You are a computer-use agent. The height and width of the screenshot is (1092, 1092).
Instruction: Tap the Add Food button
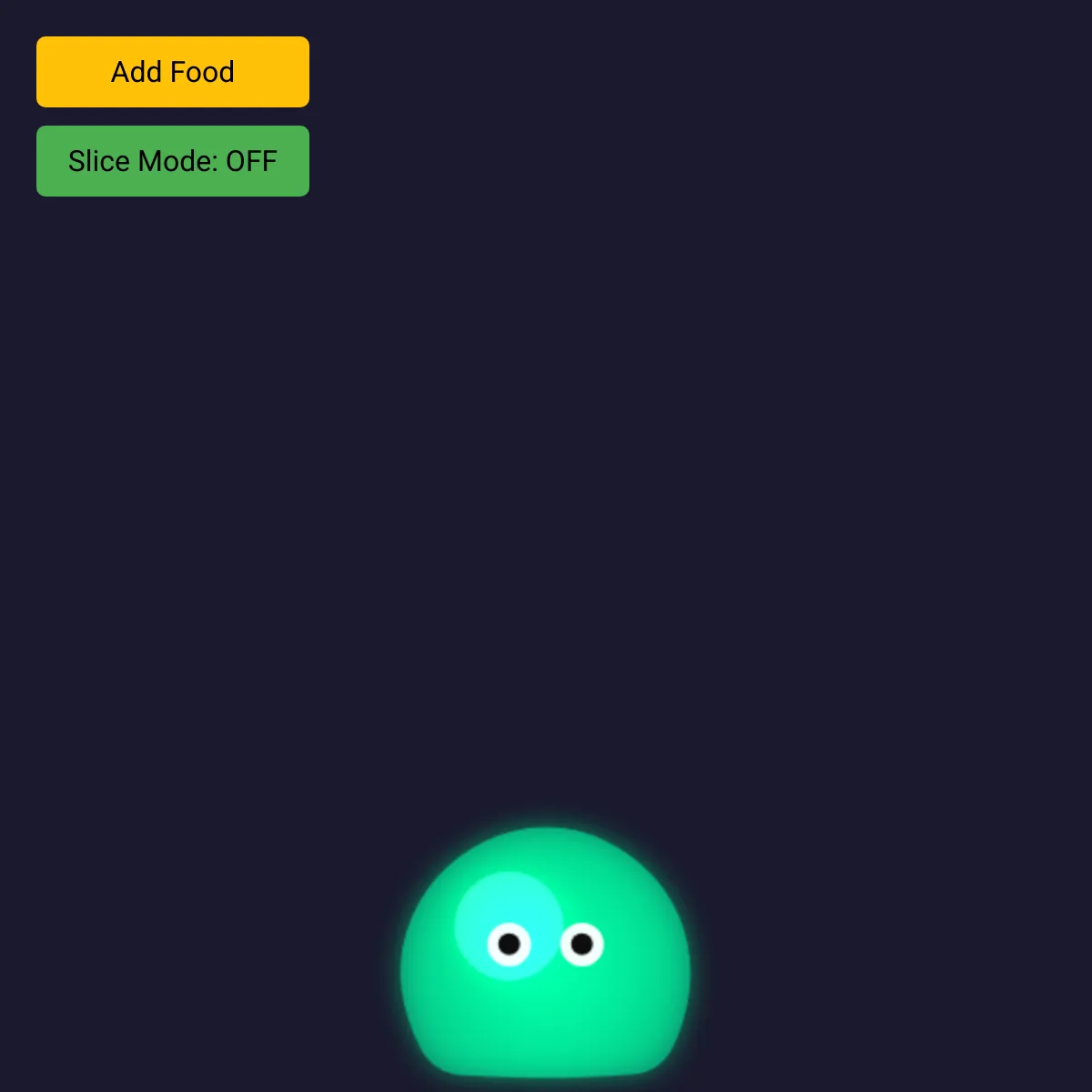click(173, 72)
